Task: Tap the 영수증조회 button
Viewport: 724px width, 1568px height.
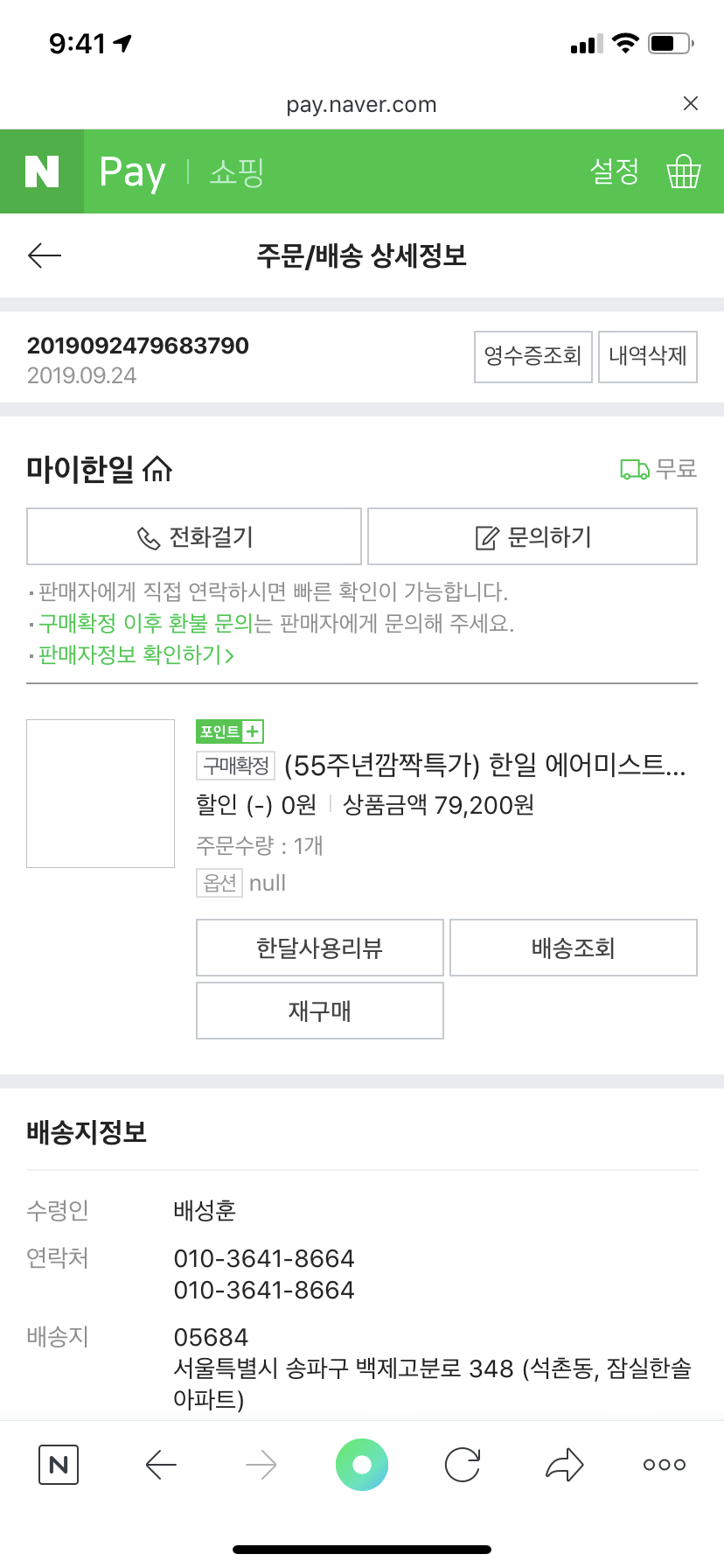Action: pos(533,356)
